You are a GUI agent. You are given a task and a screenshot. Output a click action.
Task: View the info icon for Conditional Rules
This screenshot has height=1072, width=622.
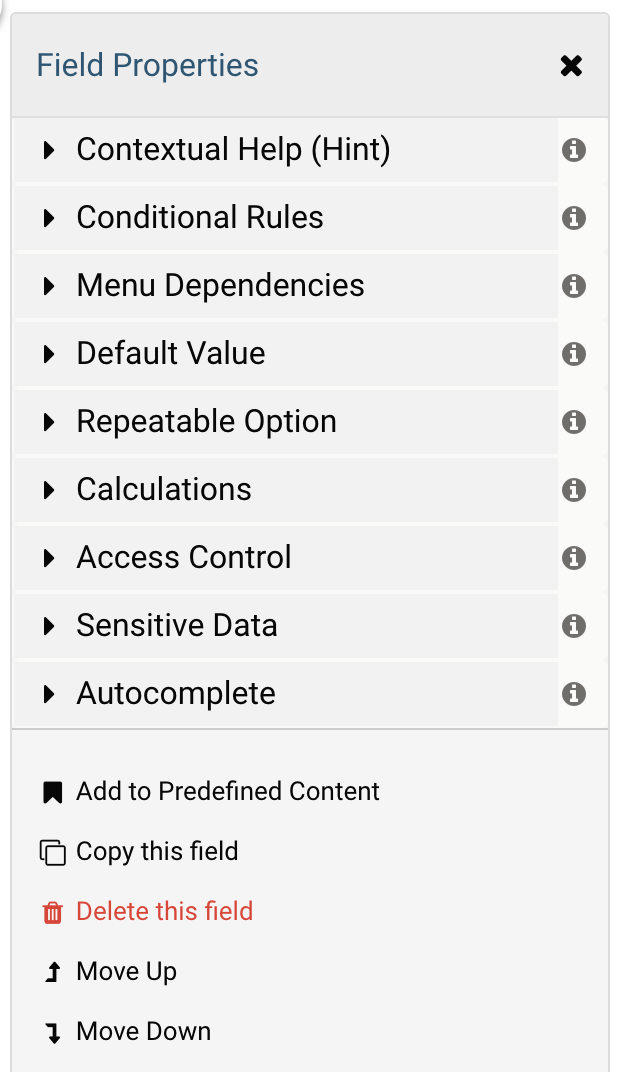pos(574,218)
